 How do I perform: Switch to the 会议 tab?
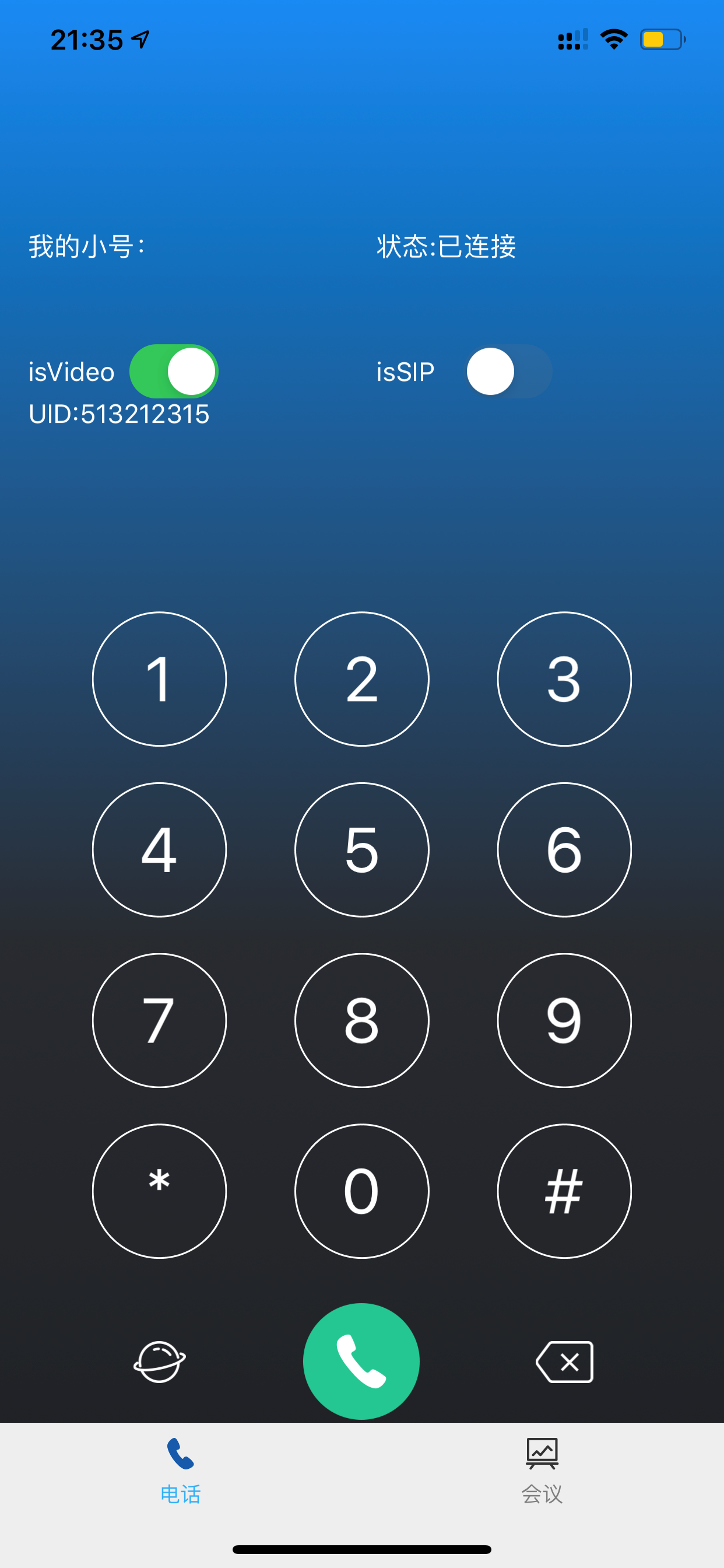pyautogui.click(x=542, y=1470)
